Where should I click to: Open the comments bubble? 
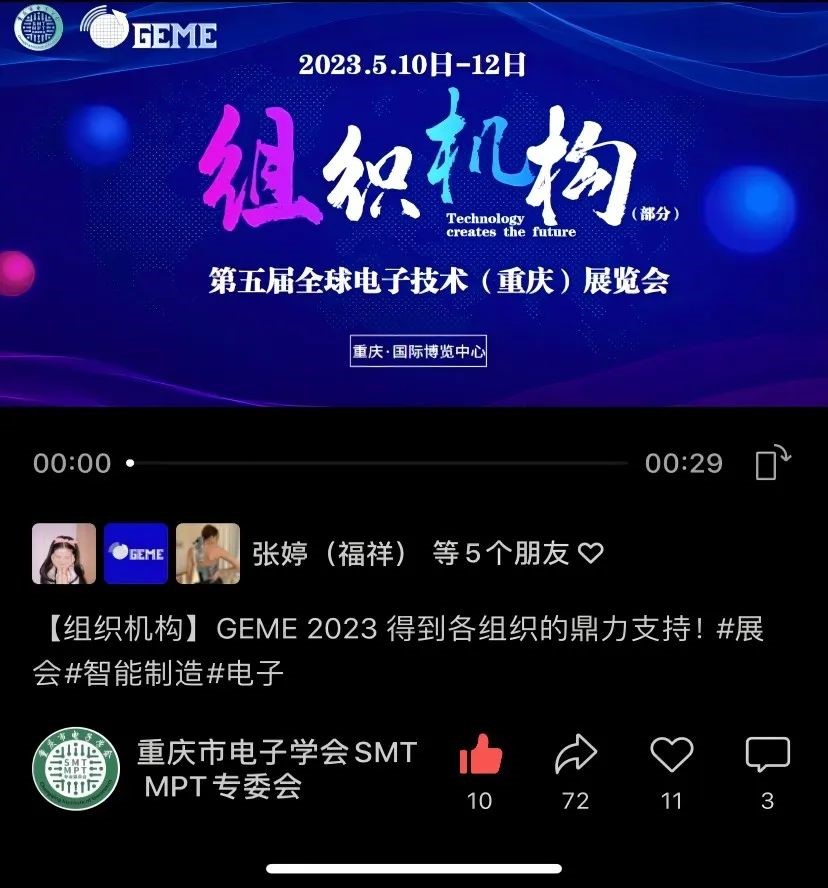pyautogui.click(x=767, y=755)
